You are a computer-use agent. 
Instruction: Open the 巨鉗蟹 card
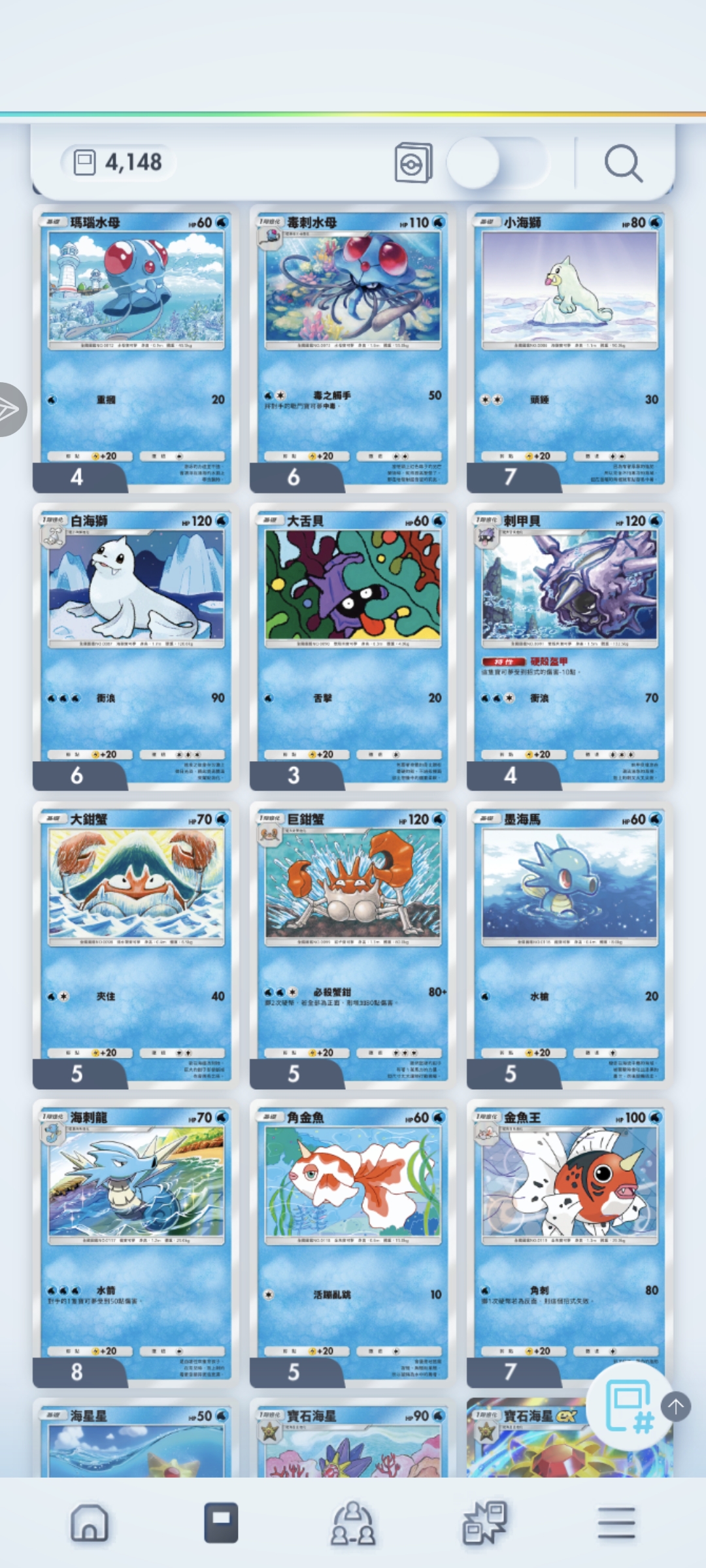point(352,943)
